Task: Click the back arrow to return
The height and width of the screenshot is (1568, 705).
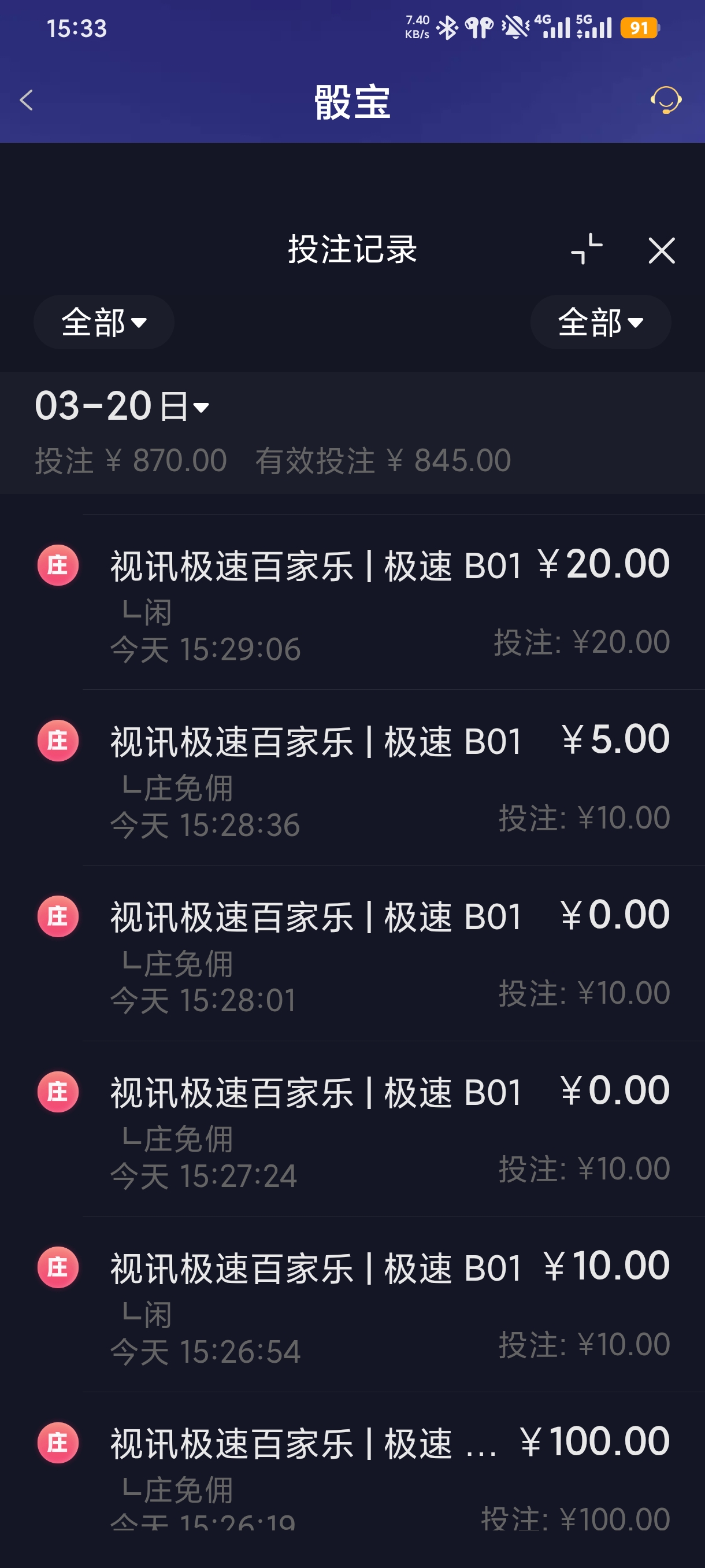Action: 27,101
